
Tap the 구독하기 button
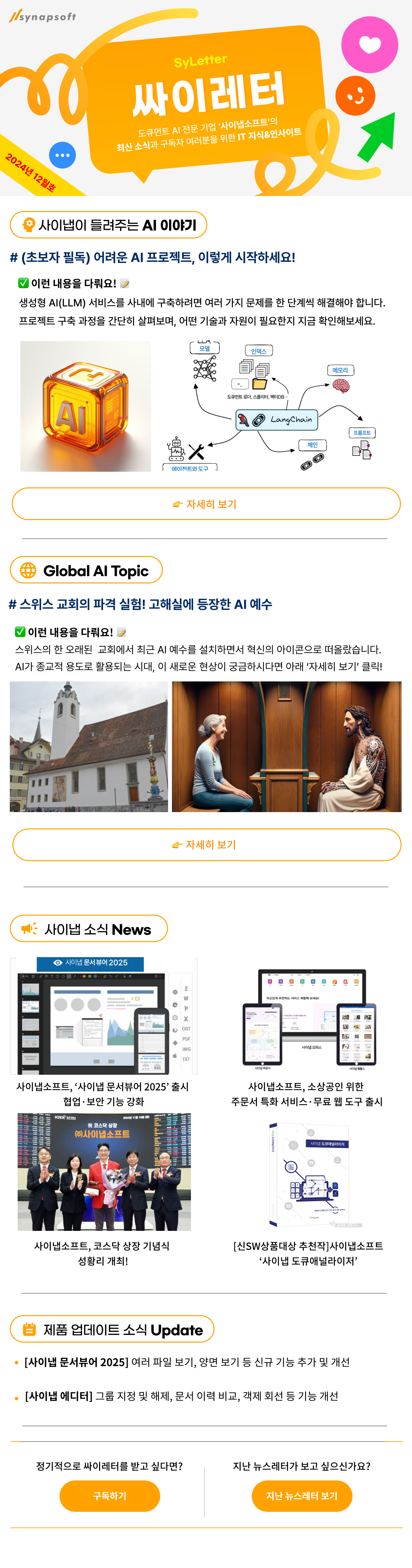click(110, 1495)
